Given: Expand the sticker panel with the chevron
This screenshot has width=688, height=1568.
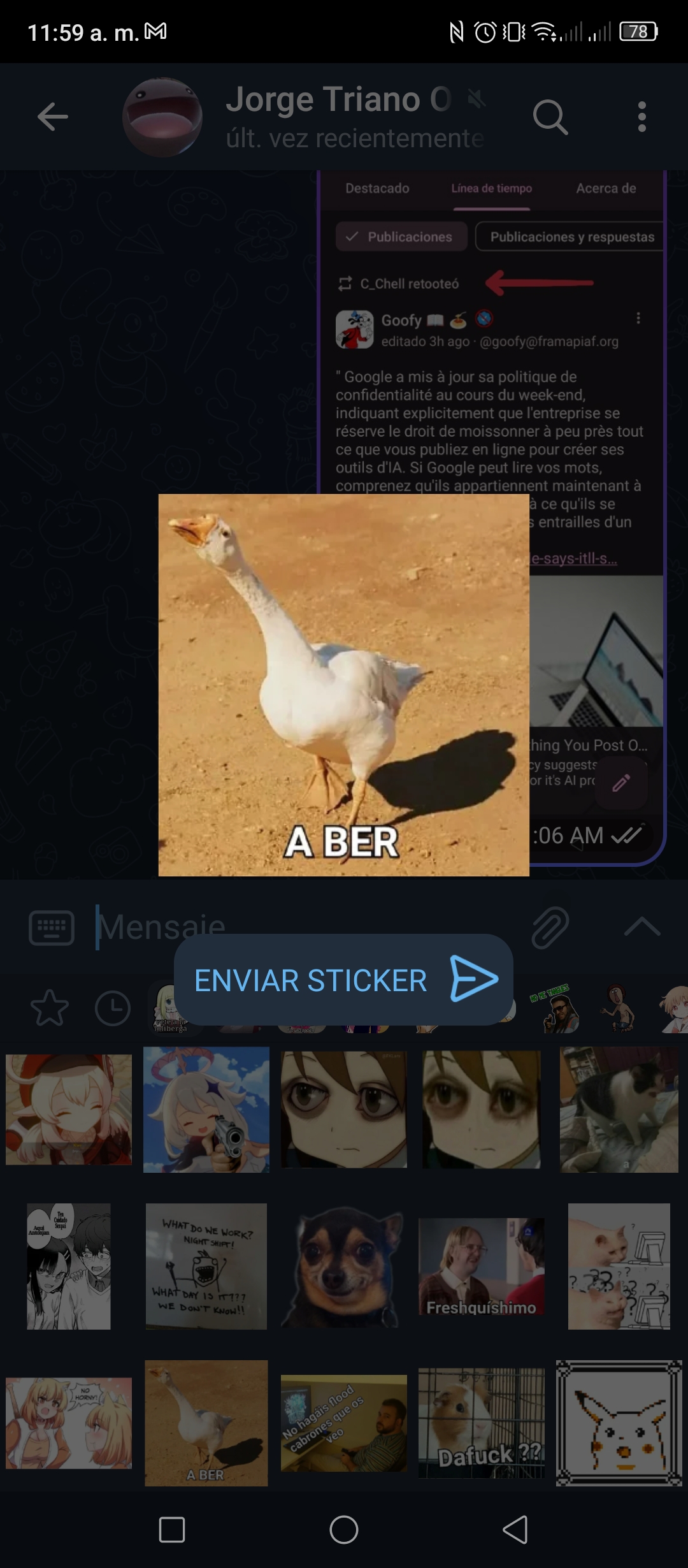Looking at the screenshot, I should 642,927.
